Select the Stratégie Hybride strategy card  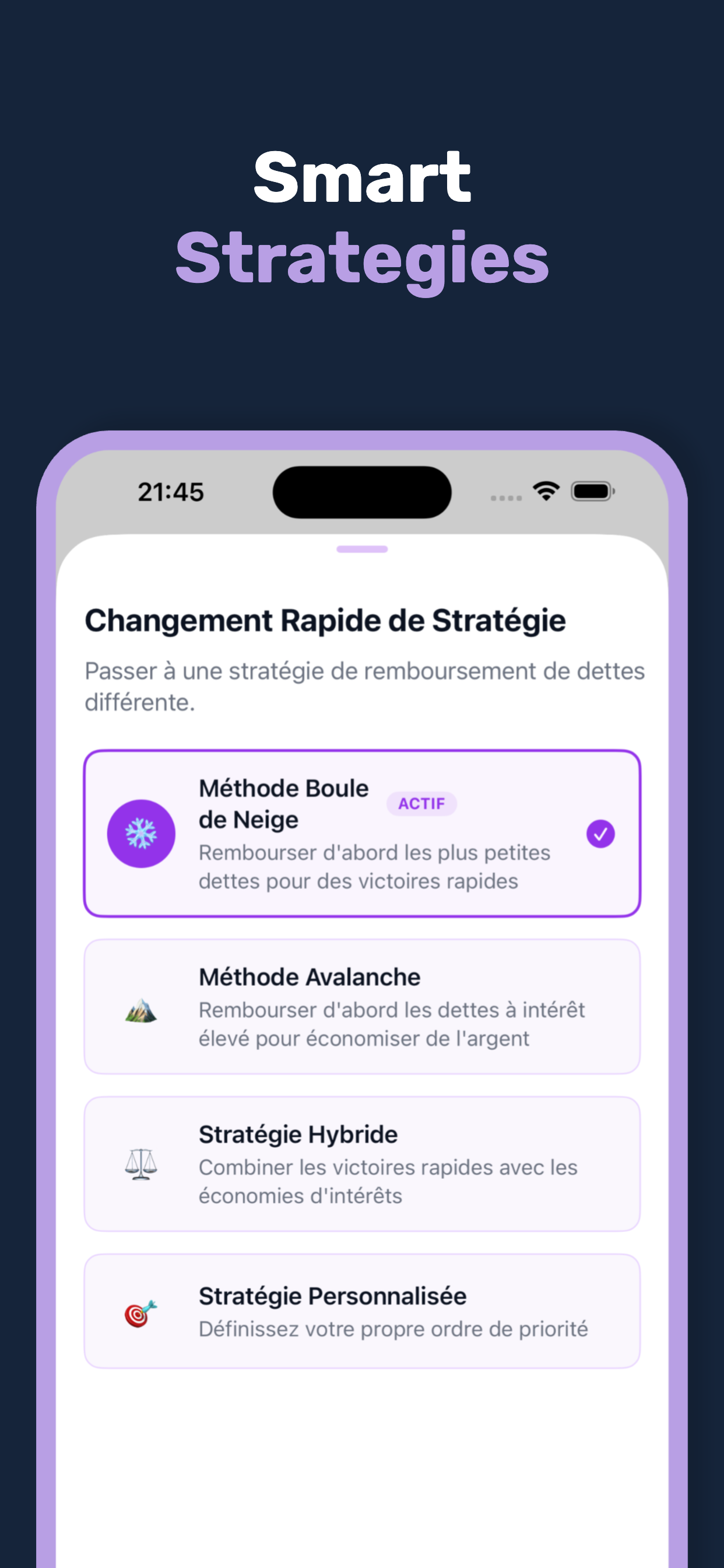[x=362, y=1164]
